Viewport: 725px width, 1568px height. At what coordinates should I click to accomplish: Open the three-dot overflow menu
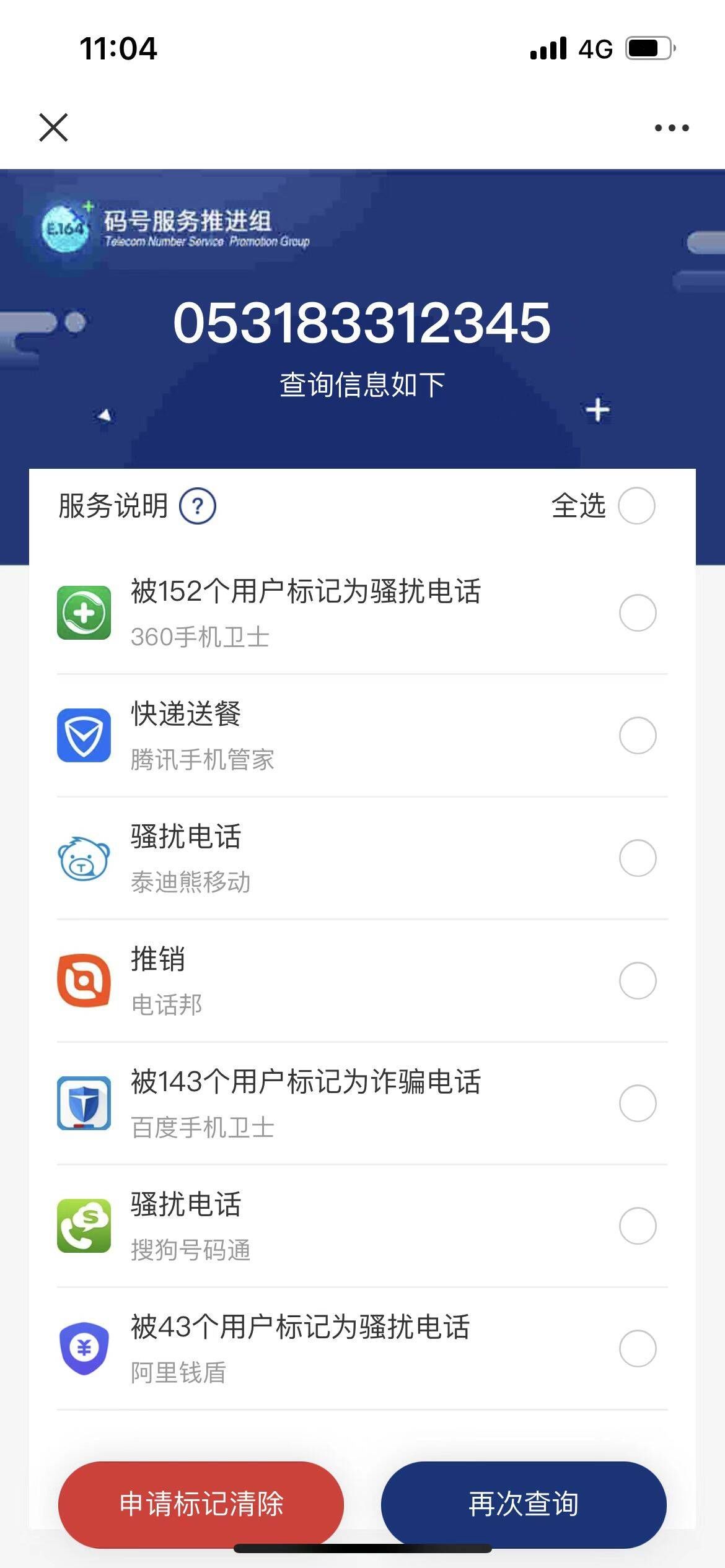(672, 128)
